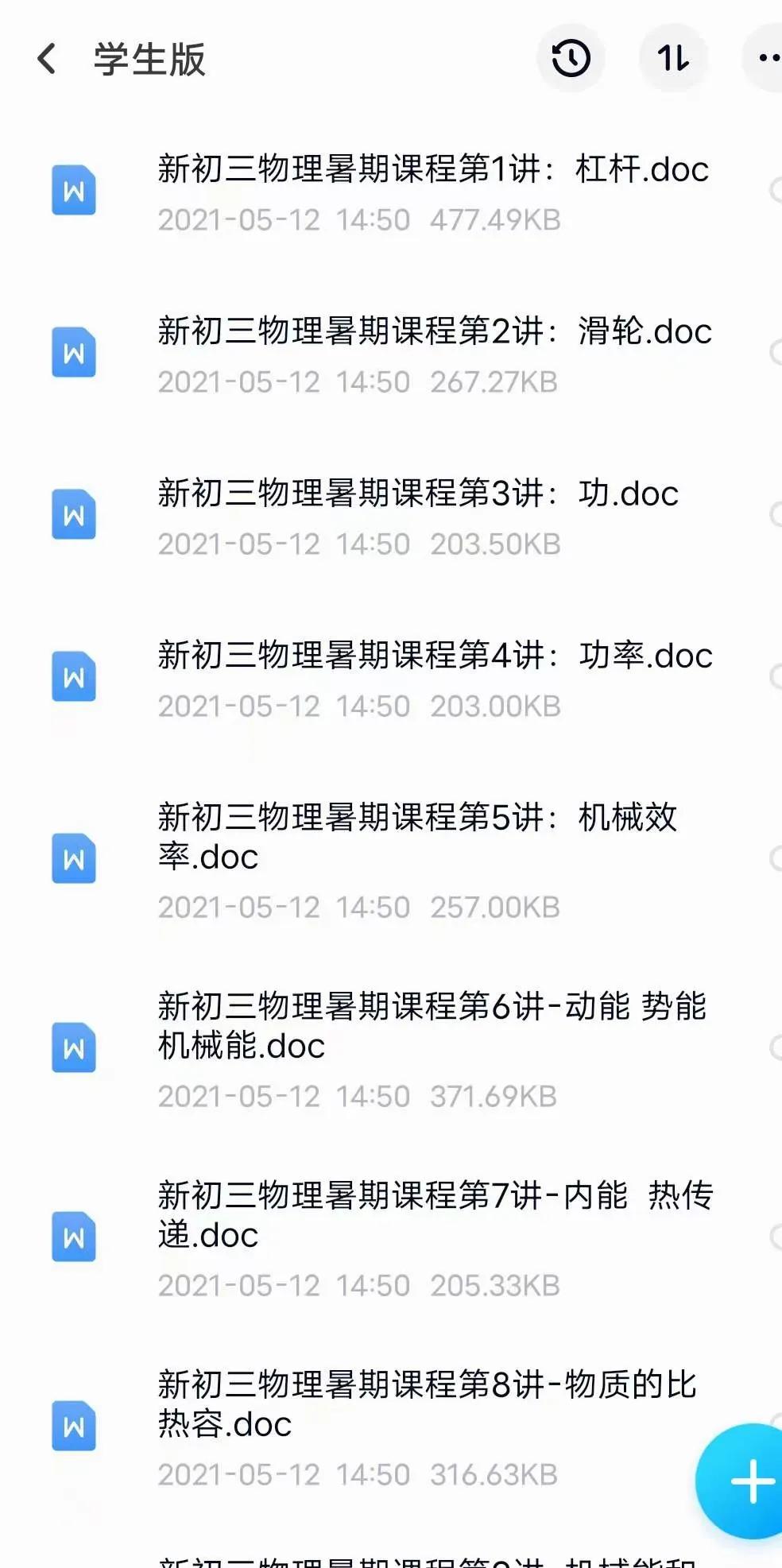Tap the Word icon beside 第1讲：杠杆.doc

coord(74,190)
